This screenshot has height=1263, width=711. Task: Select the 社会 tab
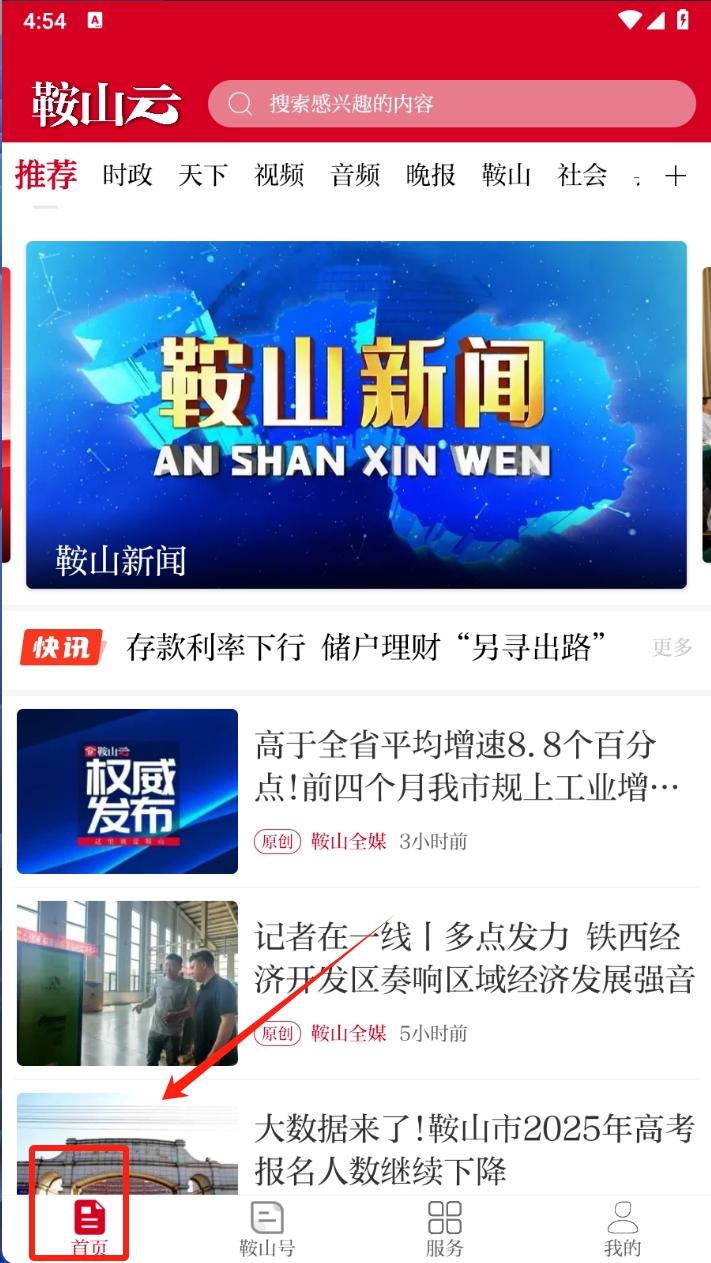(x=582, y=176)
